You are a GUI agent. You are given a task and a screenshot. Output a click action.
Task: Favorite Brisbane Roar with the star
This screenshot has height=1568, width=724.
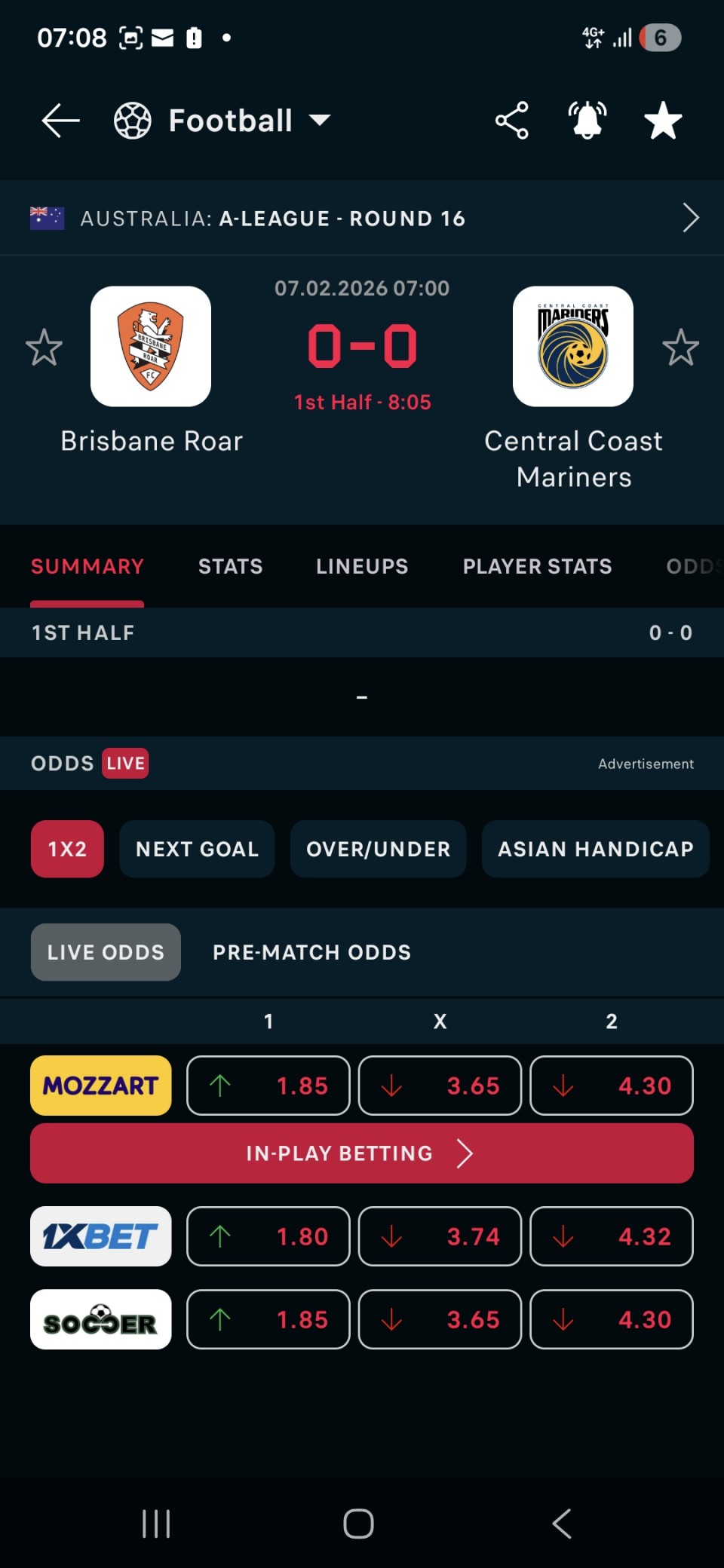(x=44, y=347)
